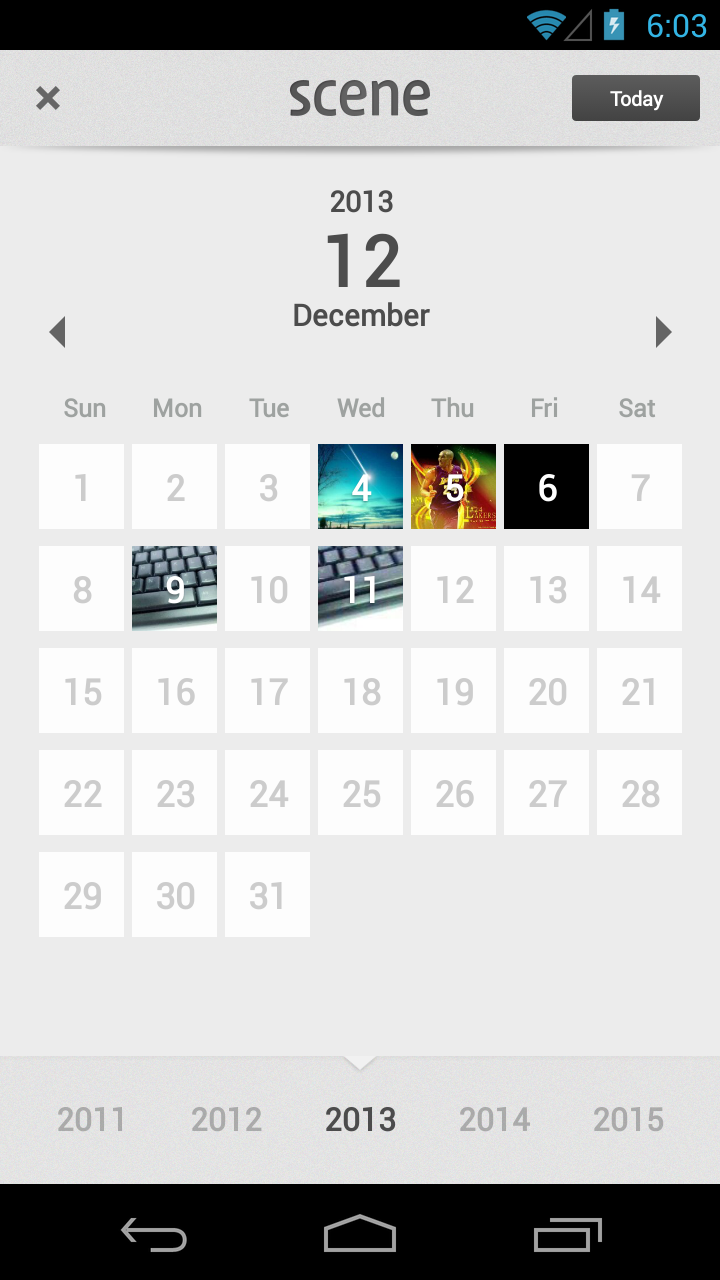Switch to year 2012
This screenshot has width=720, height=1280.
pos(226,1120)
